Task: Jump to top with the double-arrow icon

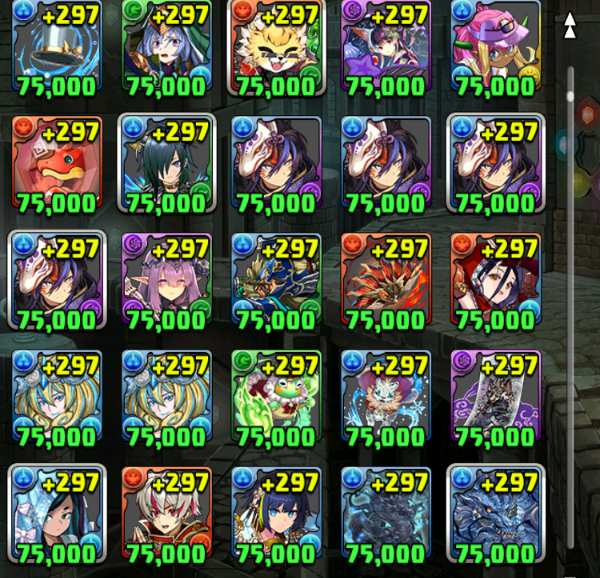Action: click(x=570, y=25)
